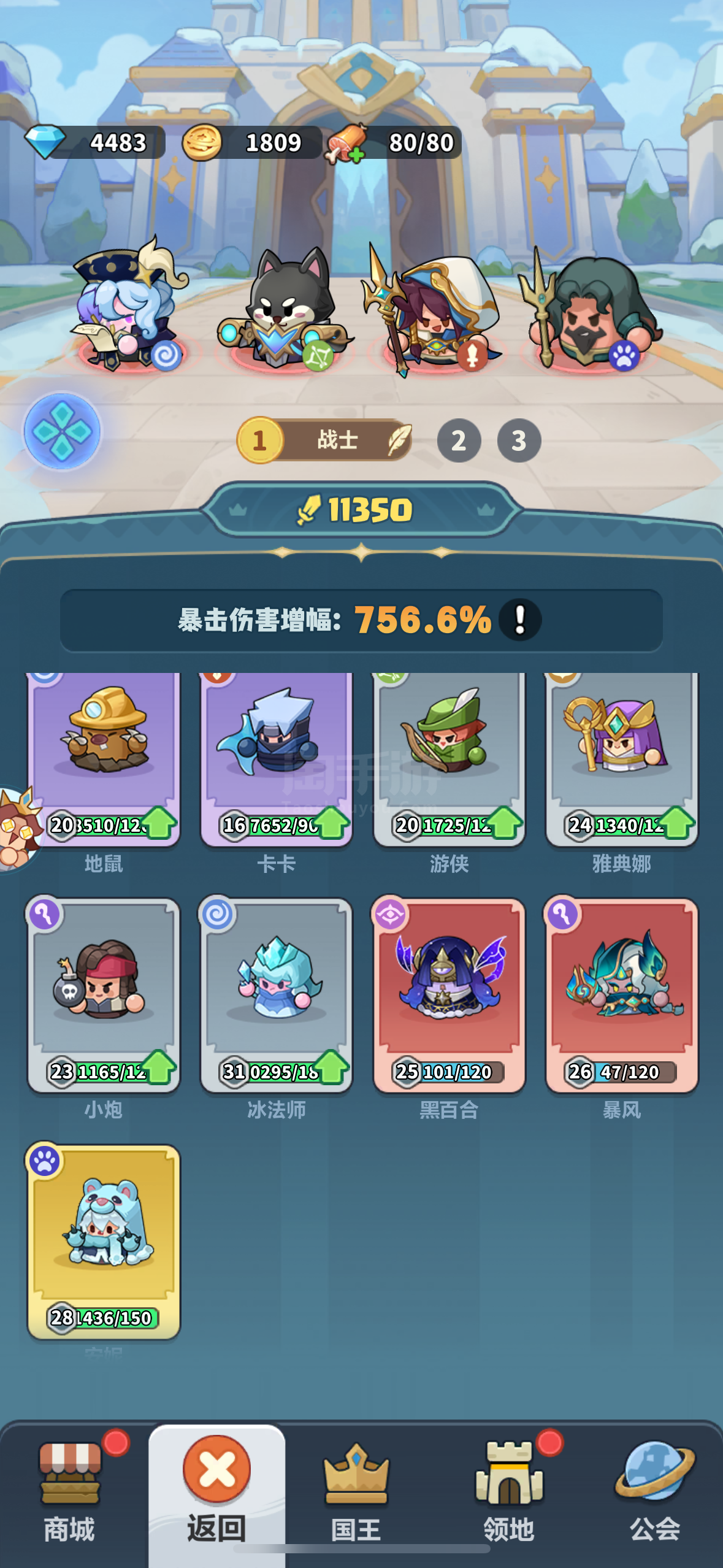Select the 卡卡 hero card
Viewport: 723px width, 1568px height.
tap(277, 759)
